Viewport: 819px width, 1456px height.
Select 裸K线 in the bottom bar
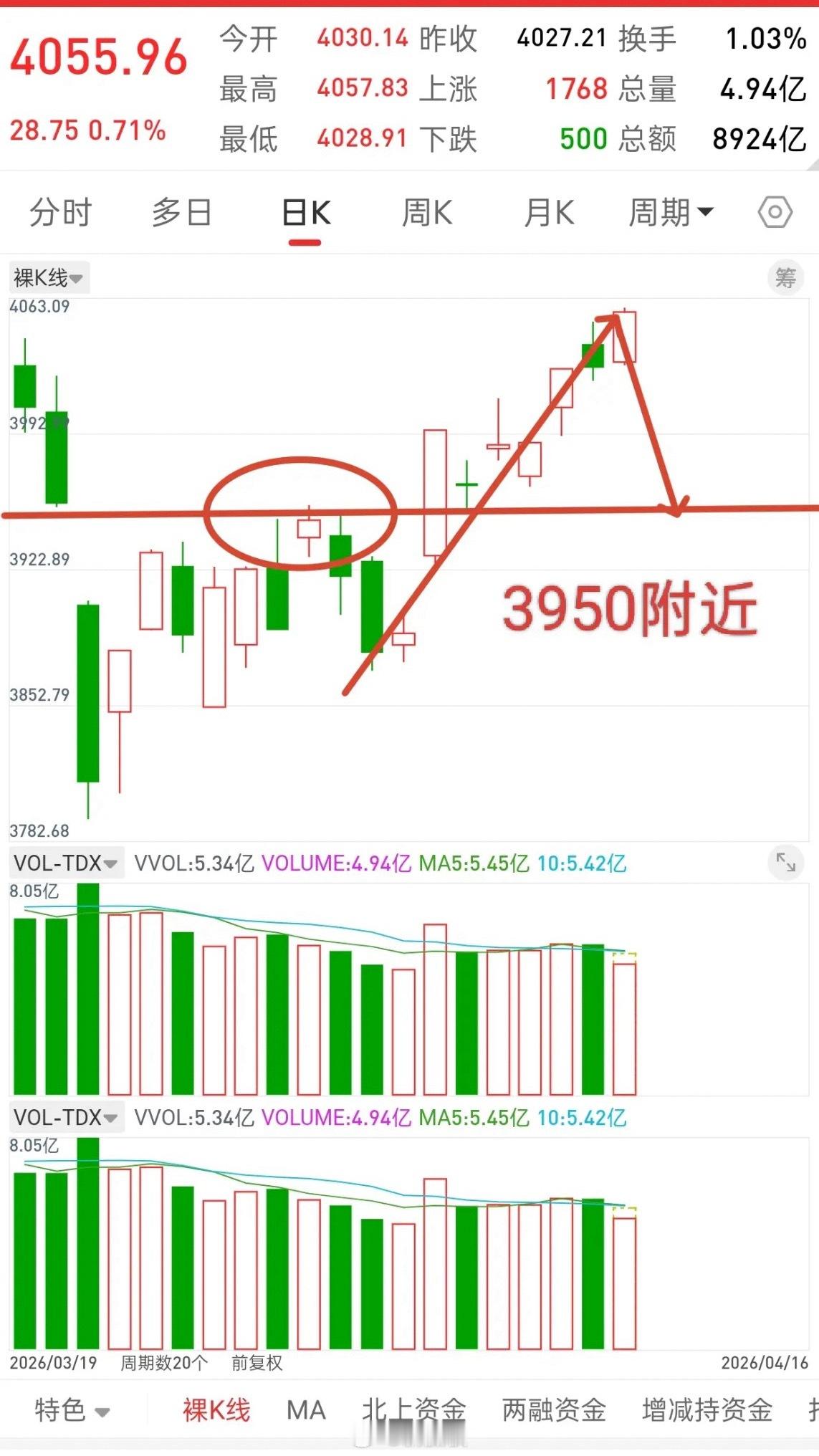(x=214, y=1407)
